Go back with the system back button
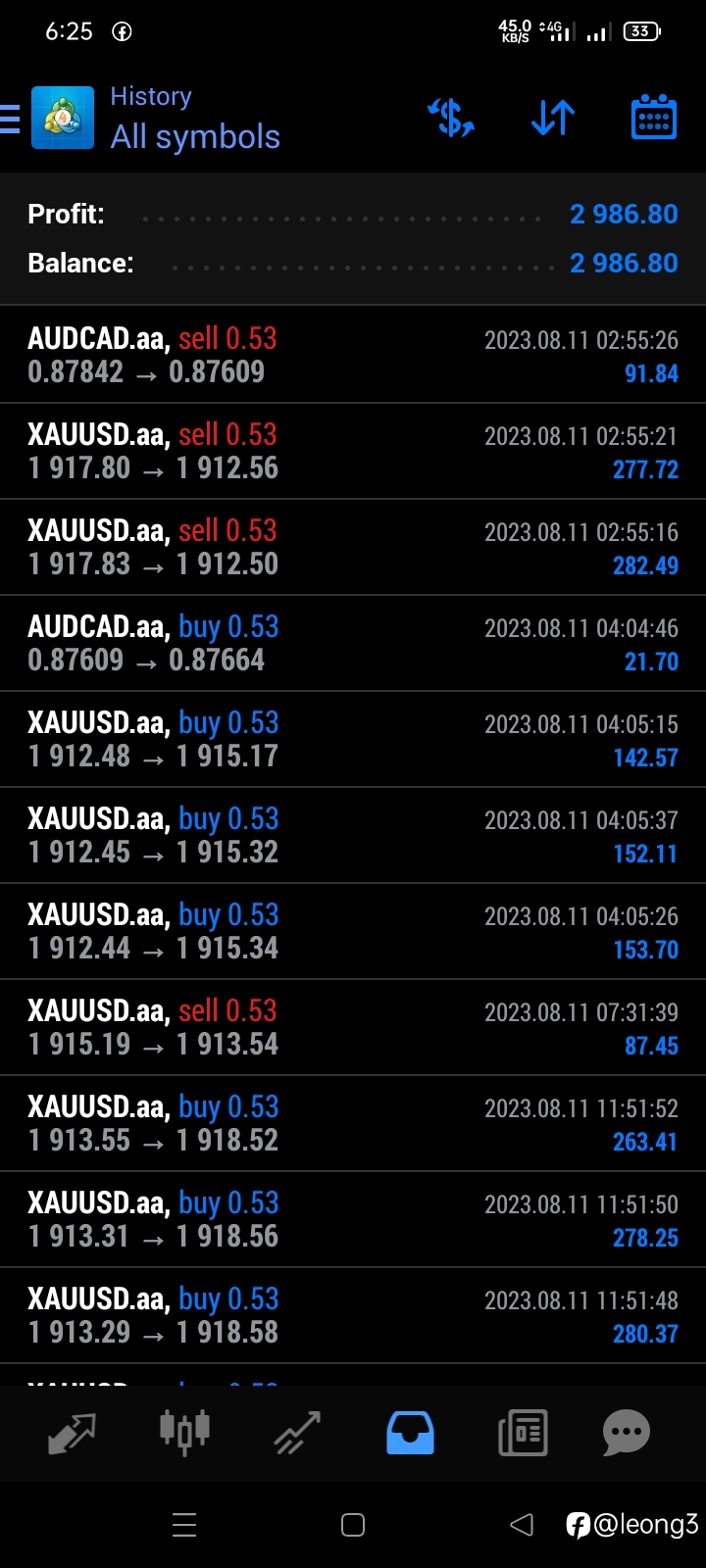 point(522,1525)
